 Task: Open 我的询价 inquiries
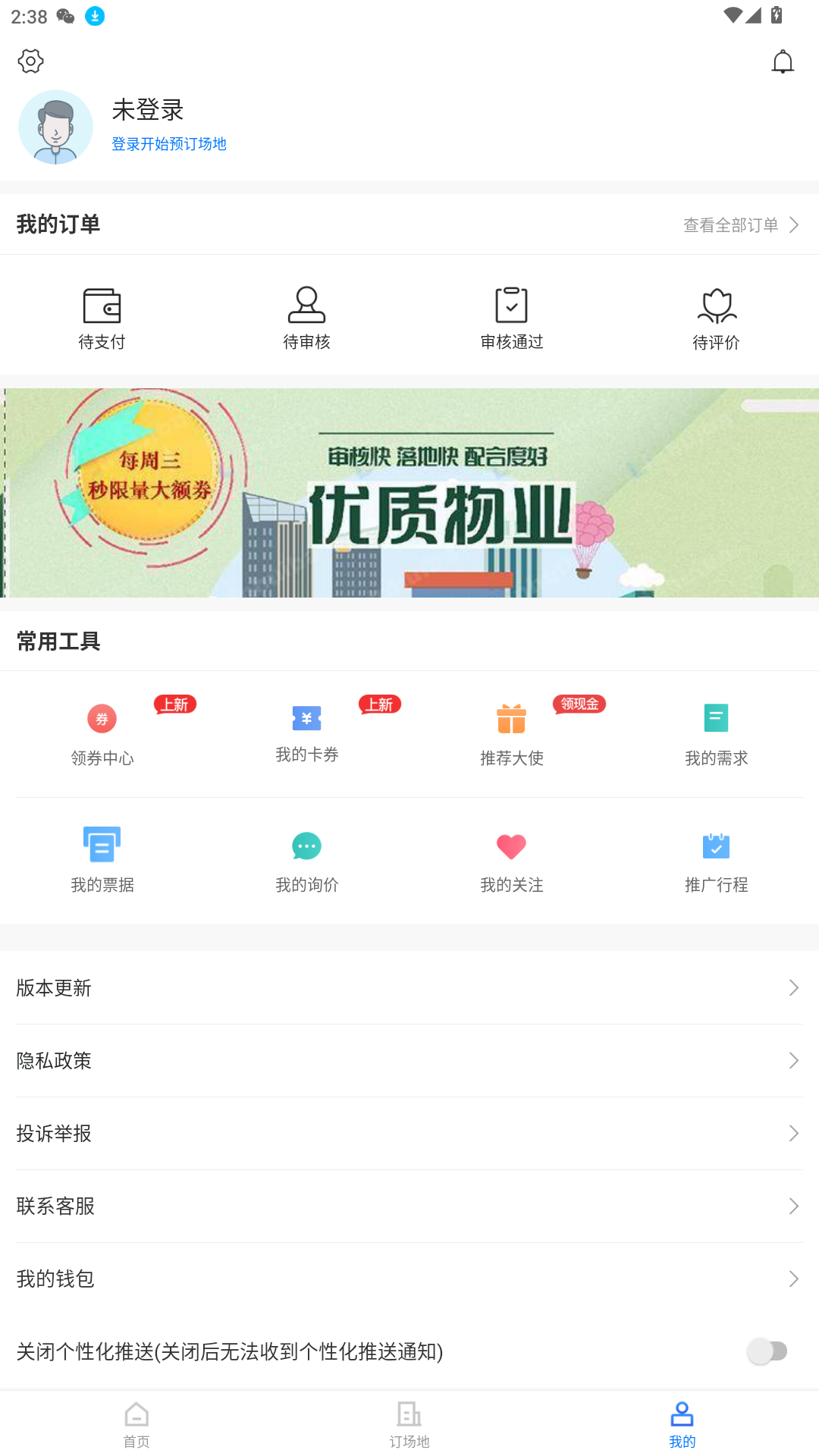[306, 860]
